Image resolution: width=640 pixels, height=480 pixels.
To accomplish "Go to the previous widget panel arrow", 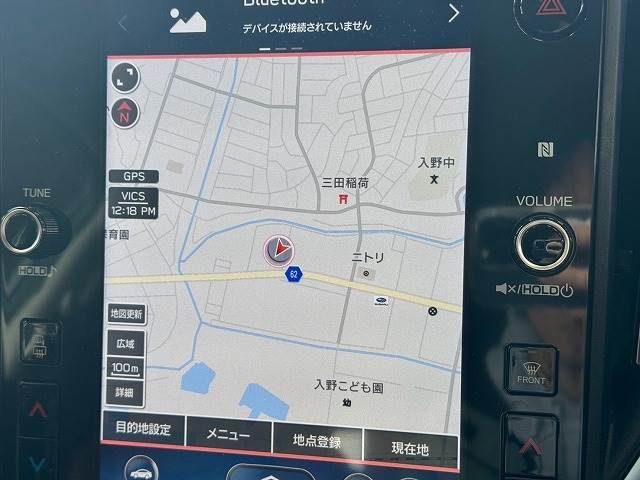I will 123,22.
